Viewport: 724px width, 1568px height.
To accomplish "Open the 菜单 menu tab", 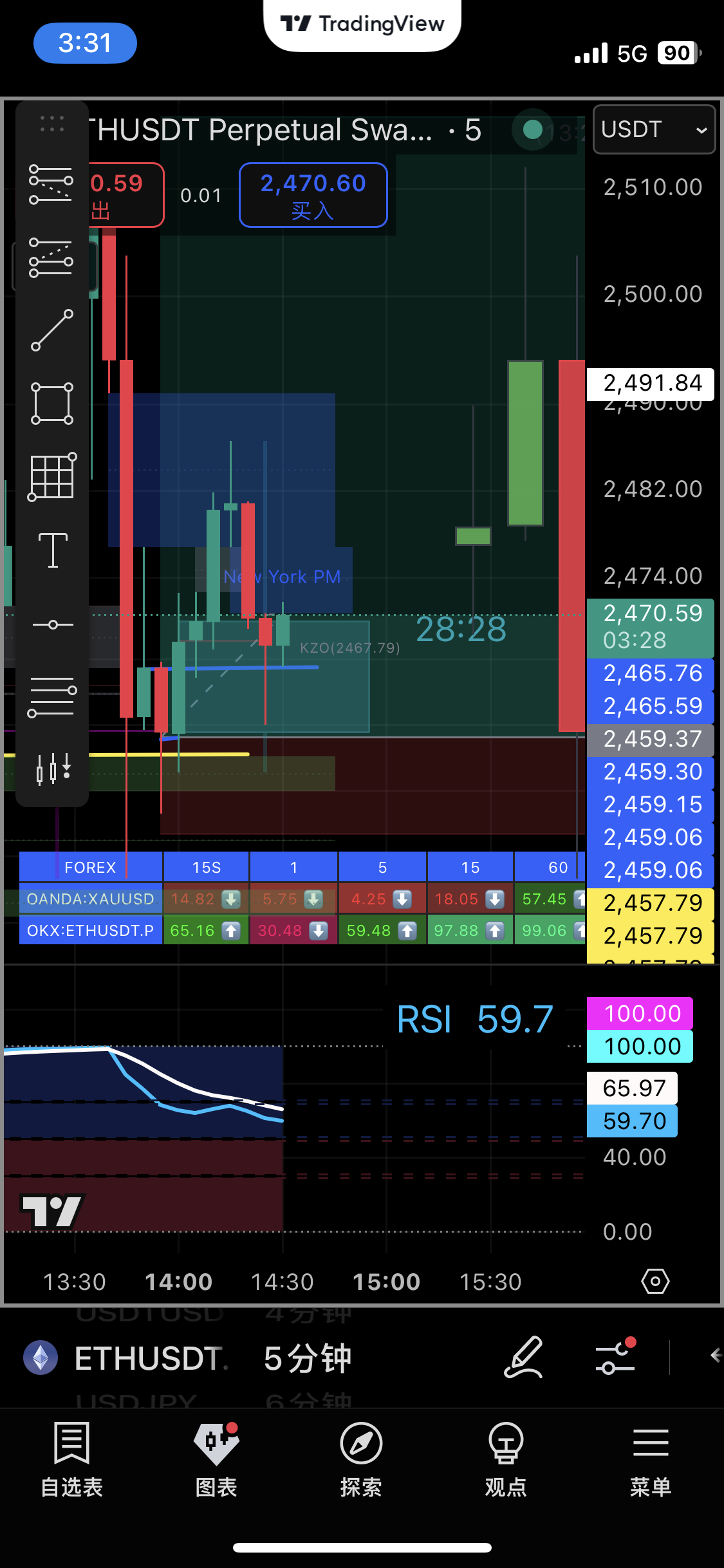I will point(651,1459).
